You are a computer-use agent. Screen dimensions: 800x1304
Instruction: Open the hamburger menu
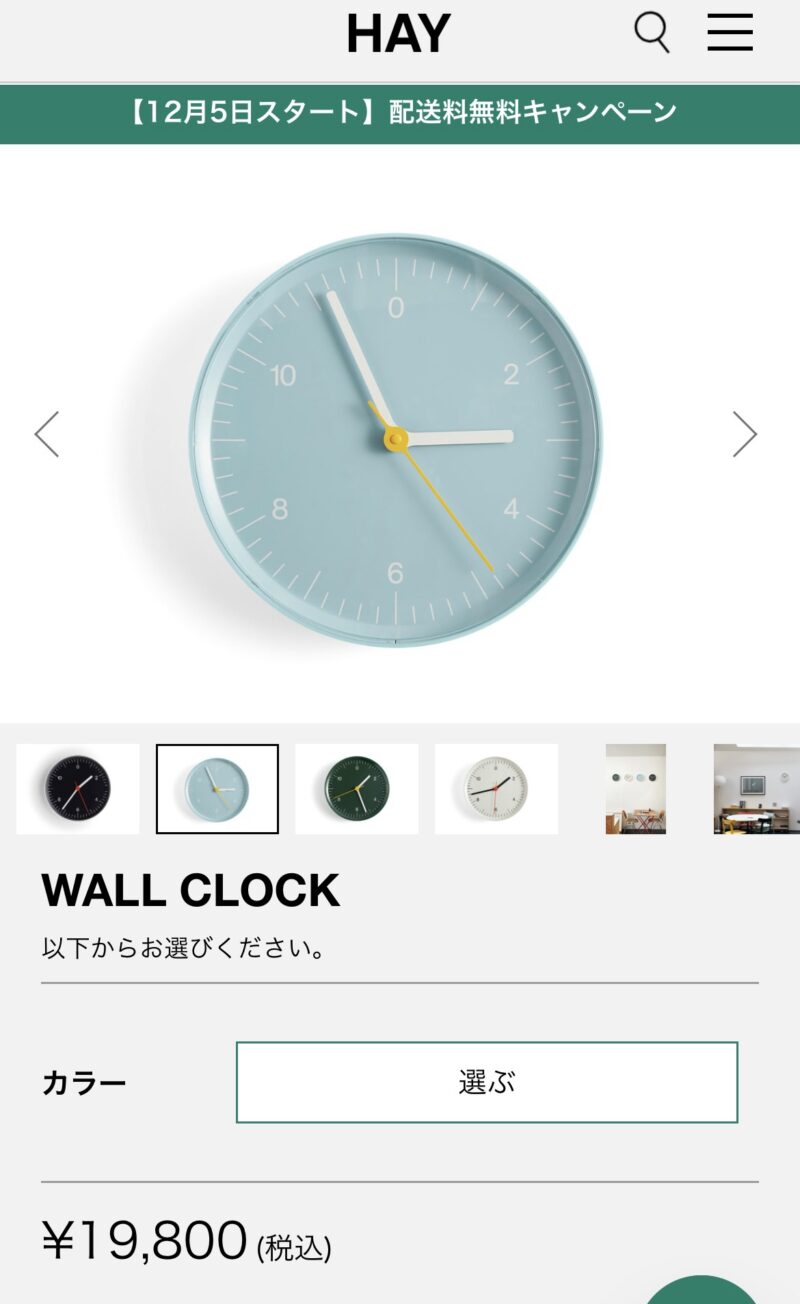(x=730, y=33)
